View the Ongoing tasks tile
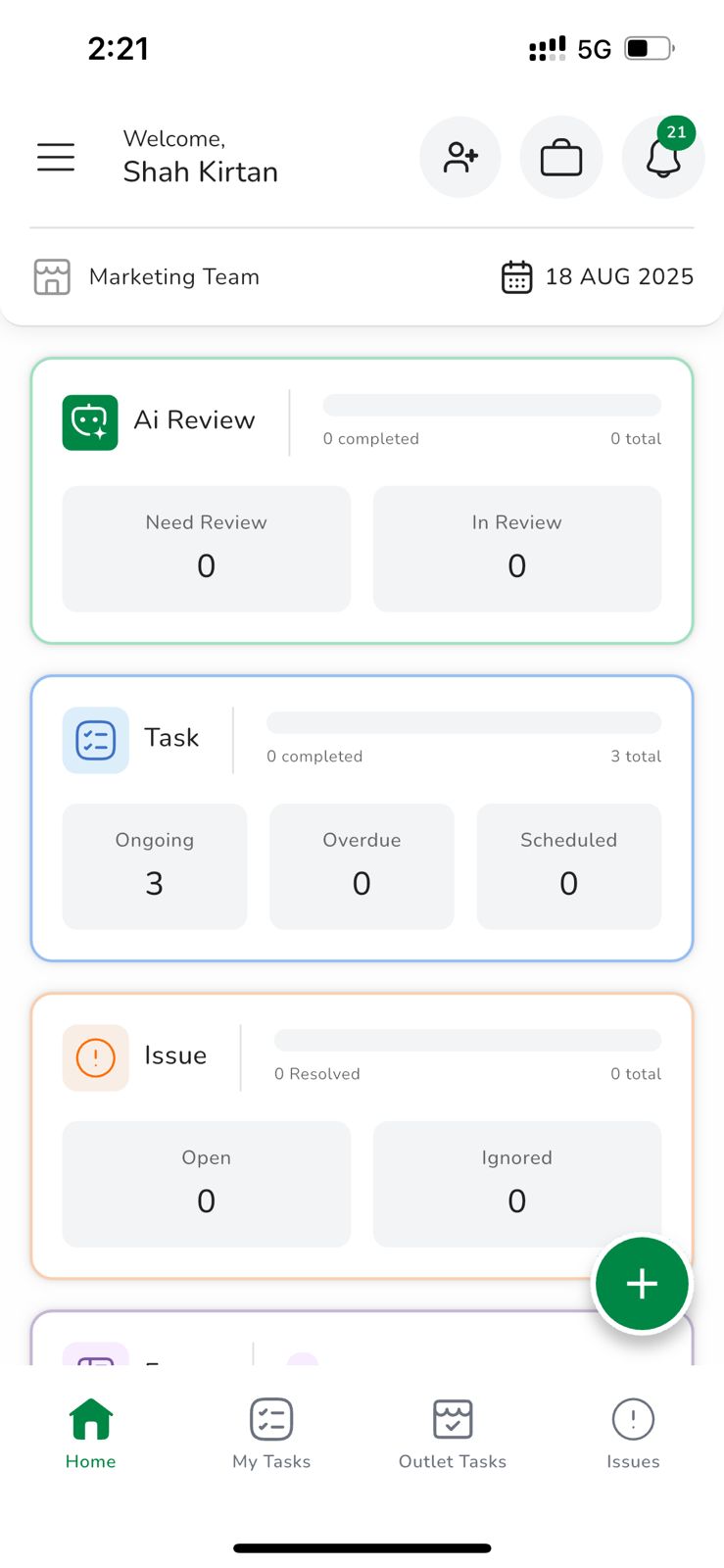The width and height of the screenshot is (724, 1568). (155, 866)
